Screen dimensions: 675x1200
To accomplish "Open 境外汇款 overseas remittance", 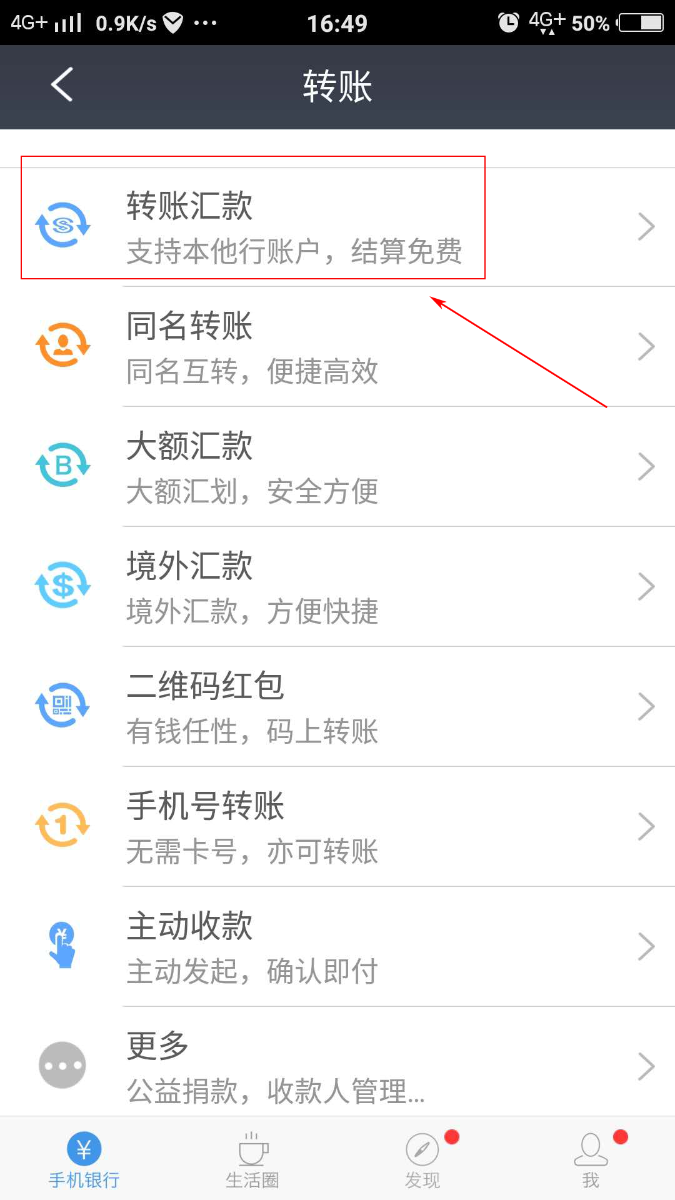I will point(337,587).
